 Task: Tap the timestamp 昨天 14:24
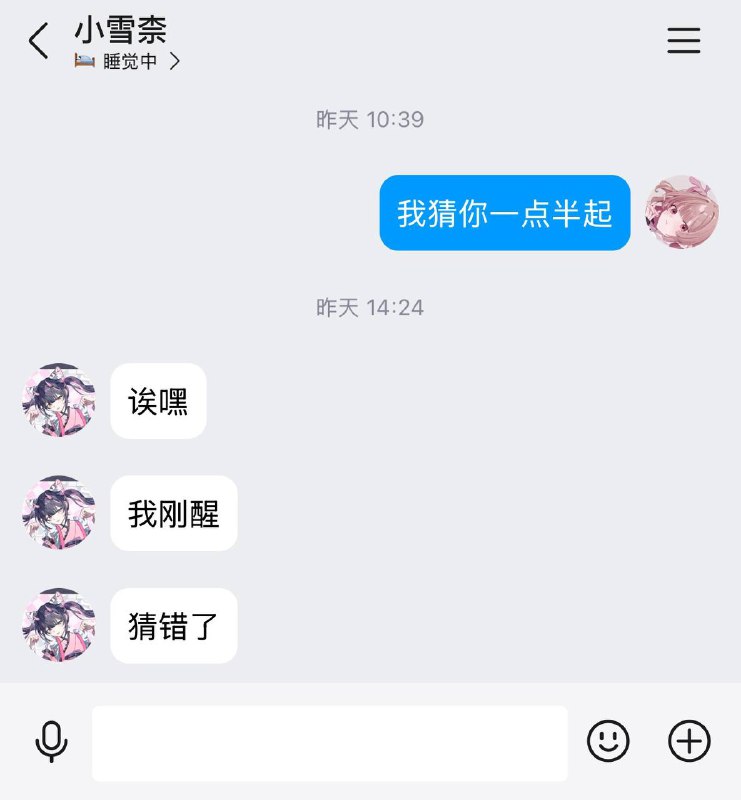[x=370, y=309]
